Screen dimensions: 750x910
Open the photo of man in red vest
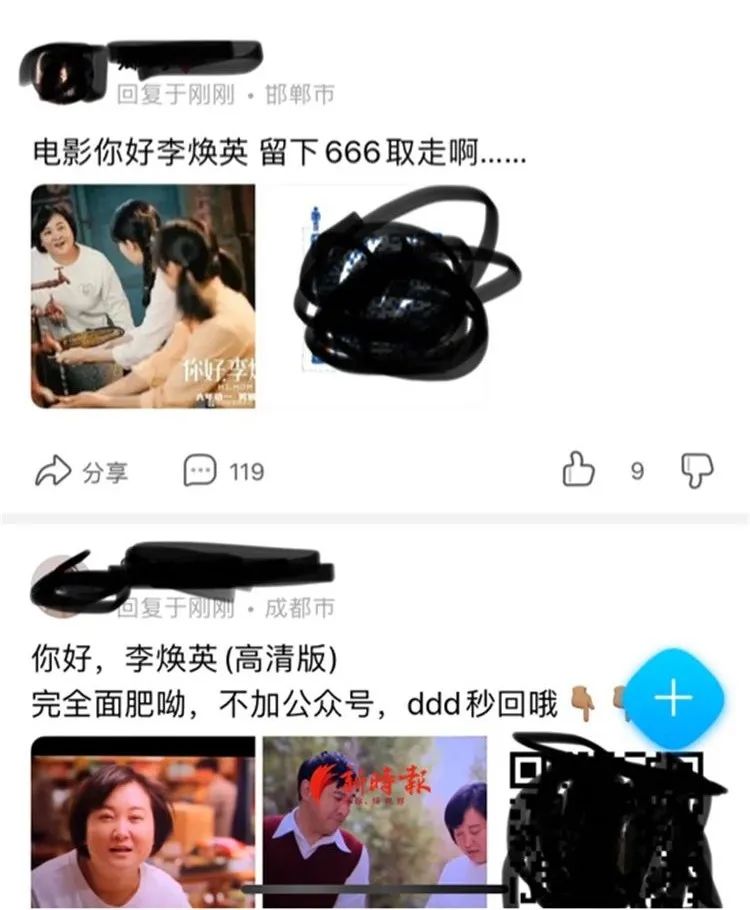(x=375, y=822)
